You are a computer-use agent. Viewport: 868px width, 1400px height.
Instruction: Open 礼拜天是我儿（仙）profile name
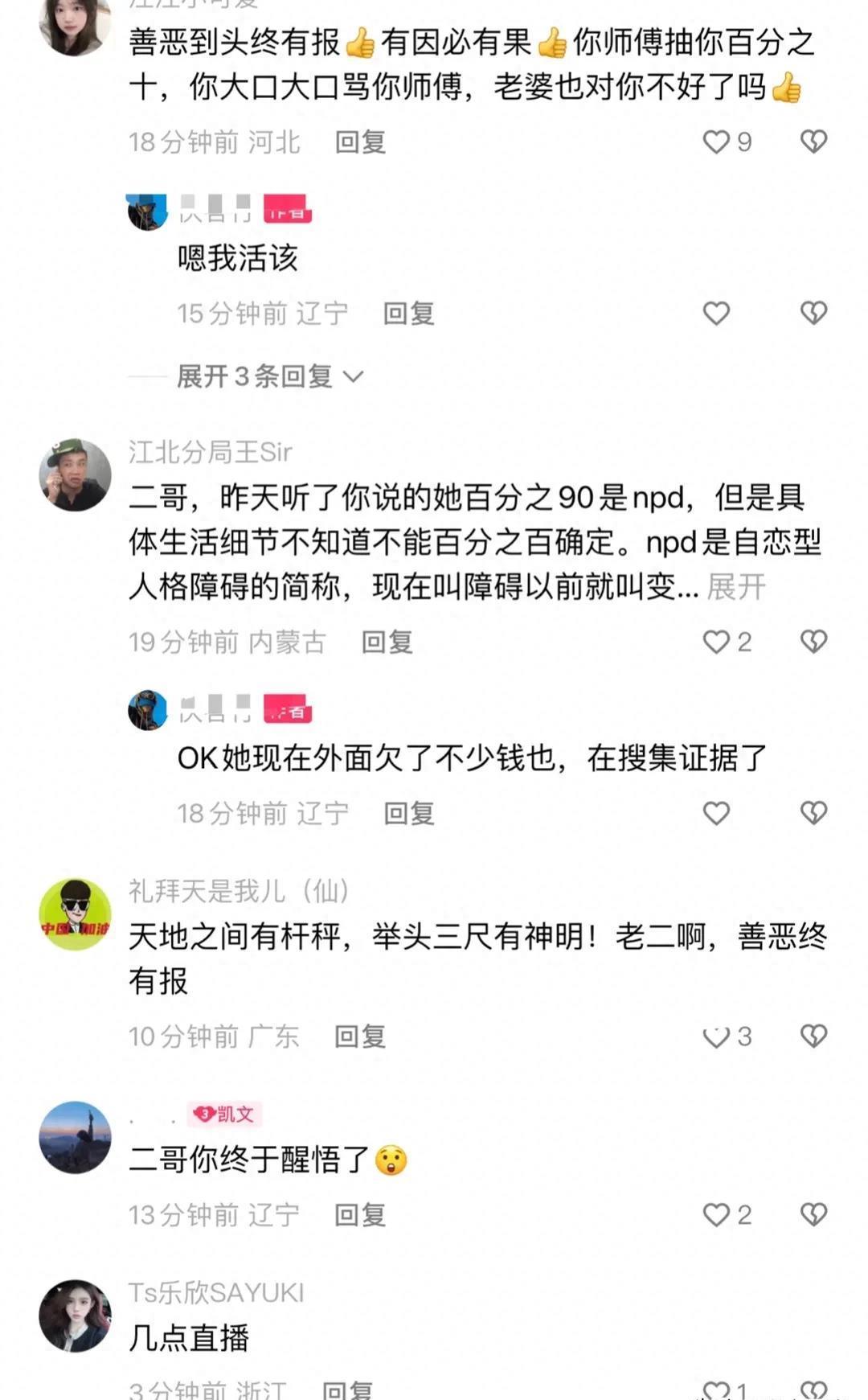tap(239, 891)
